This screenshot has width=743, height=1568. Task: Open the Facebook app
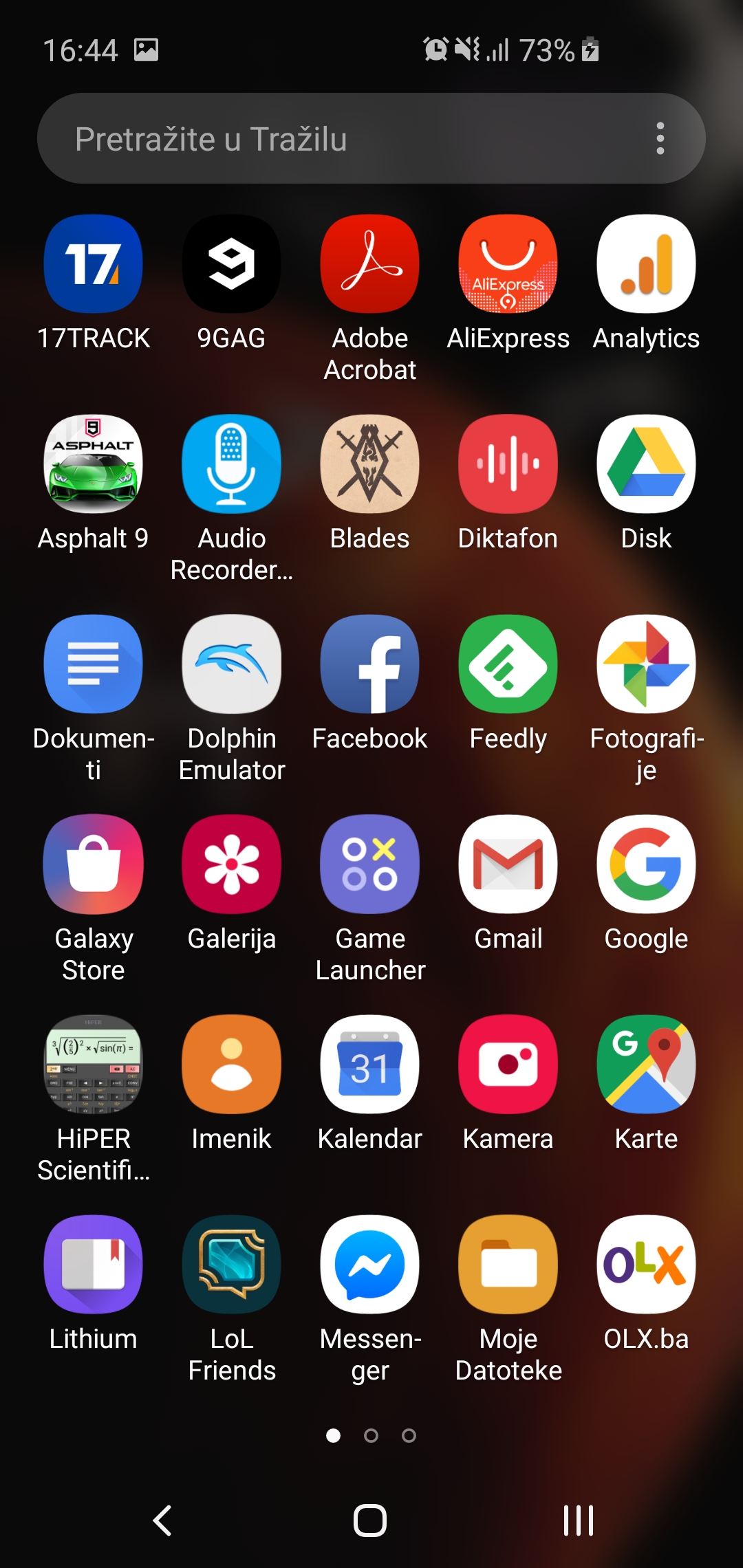pyautogui.click(x=370, y=664)
